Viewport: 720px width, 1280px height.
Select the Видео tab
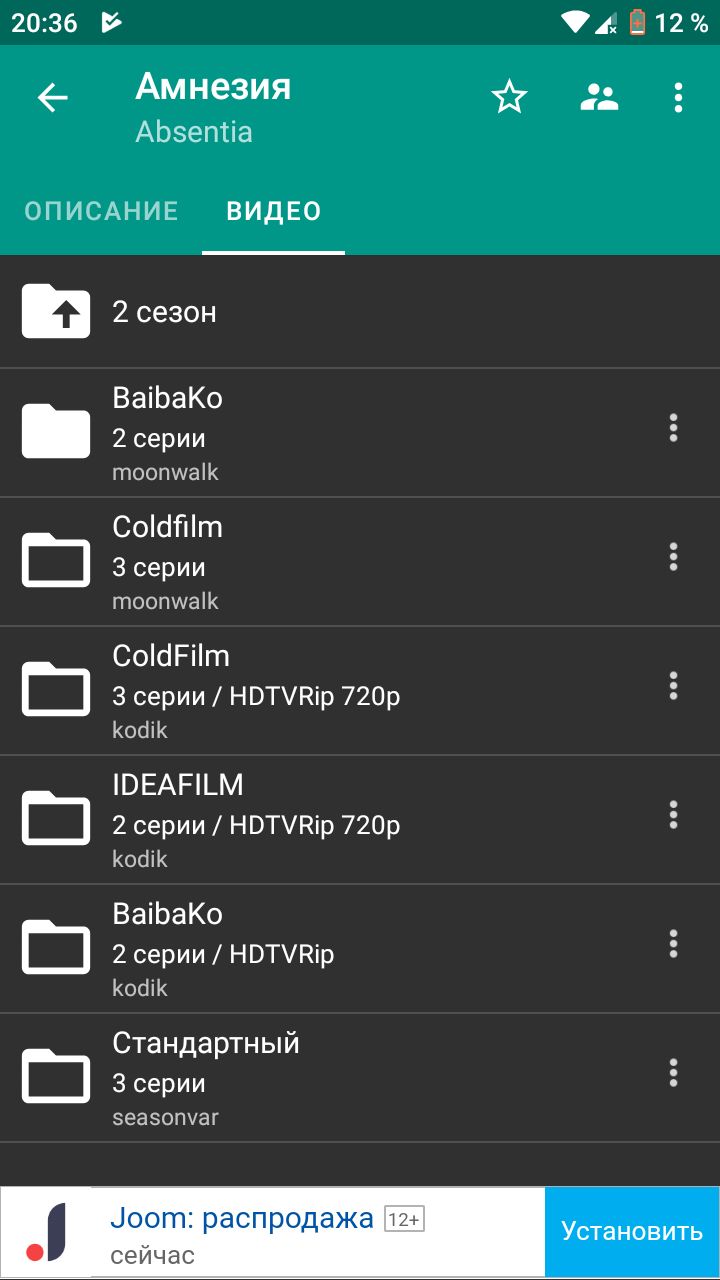[274, 211]
